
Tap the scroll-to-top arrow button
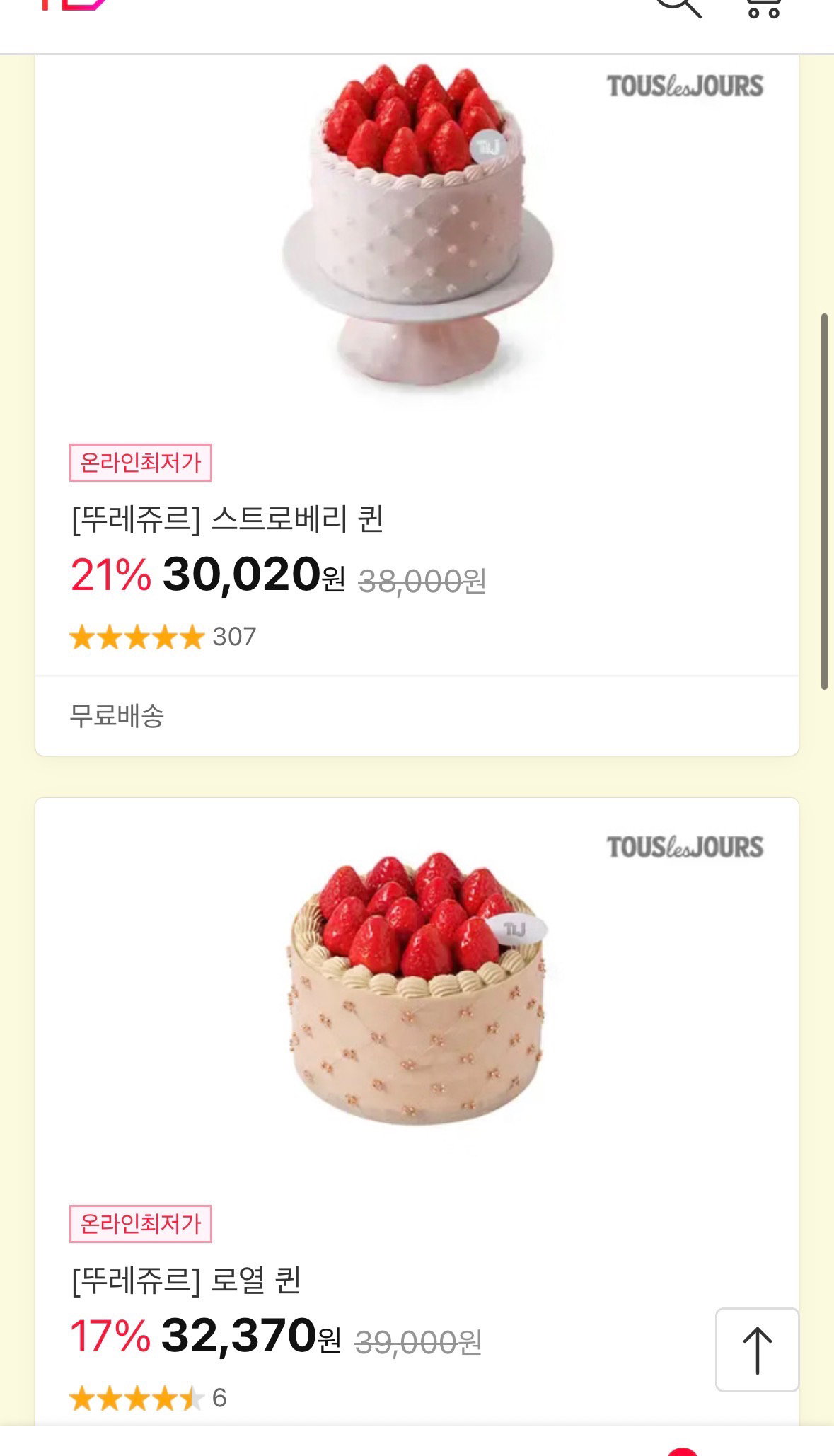click(757, 1350)
